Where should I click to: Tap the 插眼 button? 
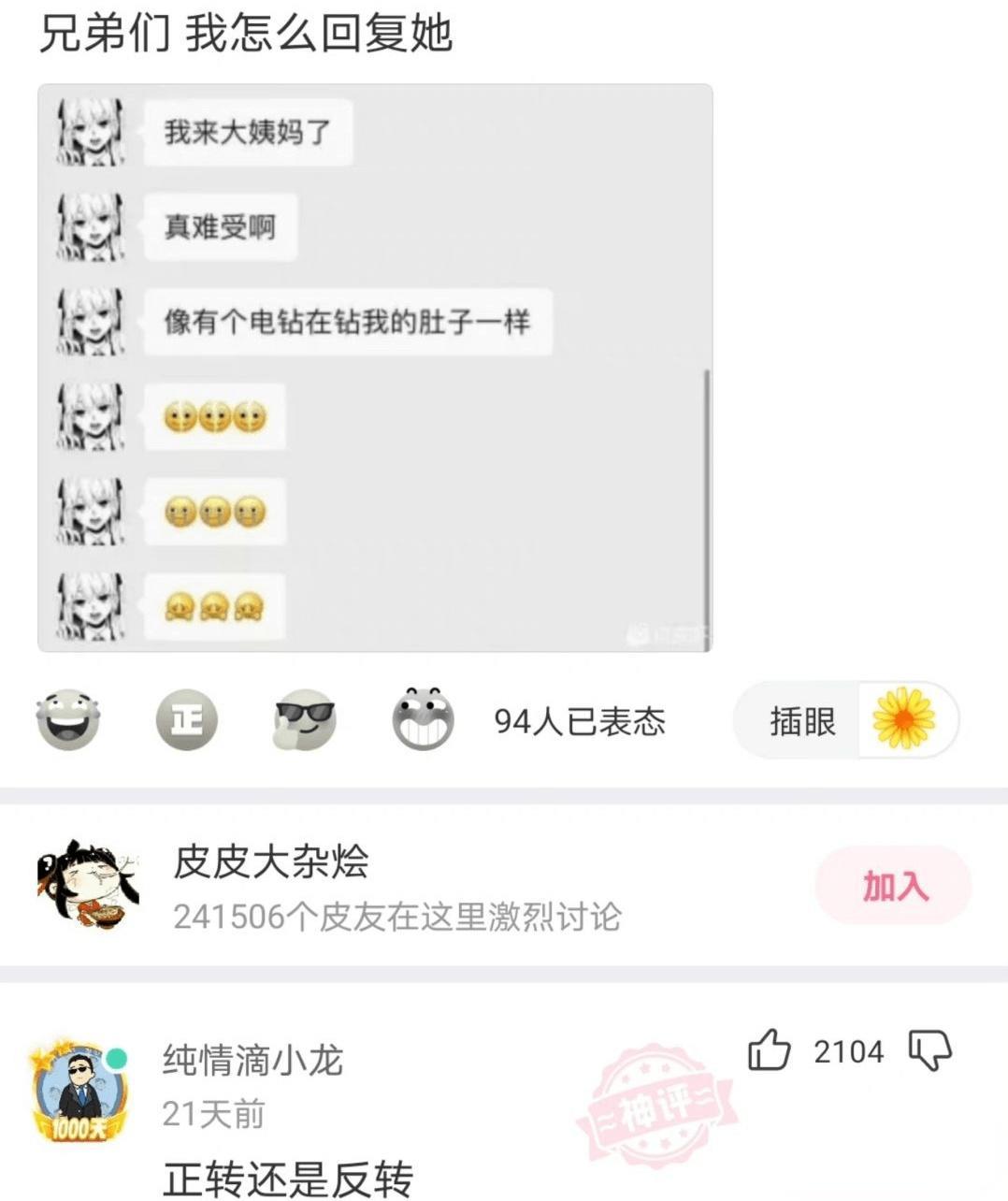coord(846,720)
